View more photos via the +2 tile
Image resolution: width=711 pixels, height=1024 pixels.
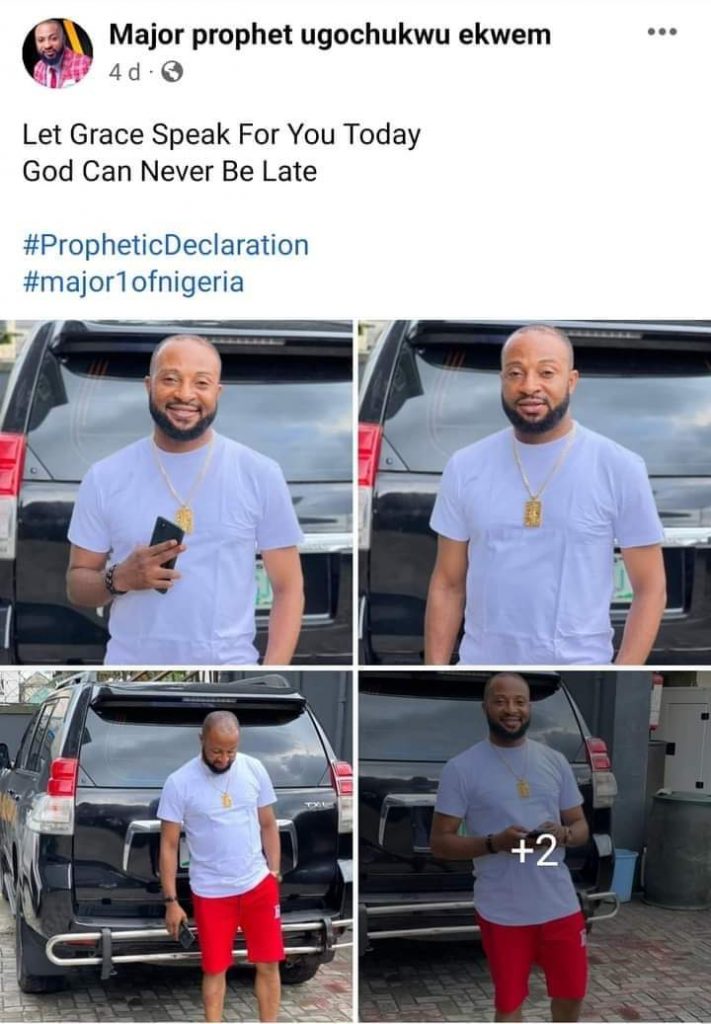(535, 848)
